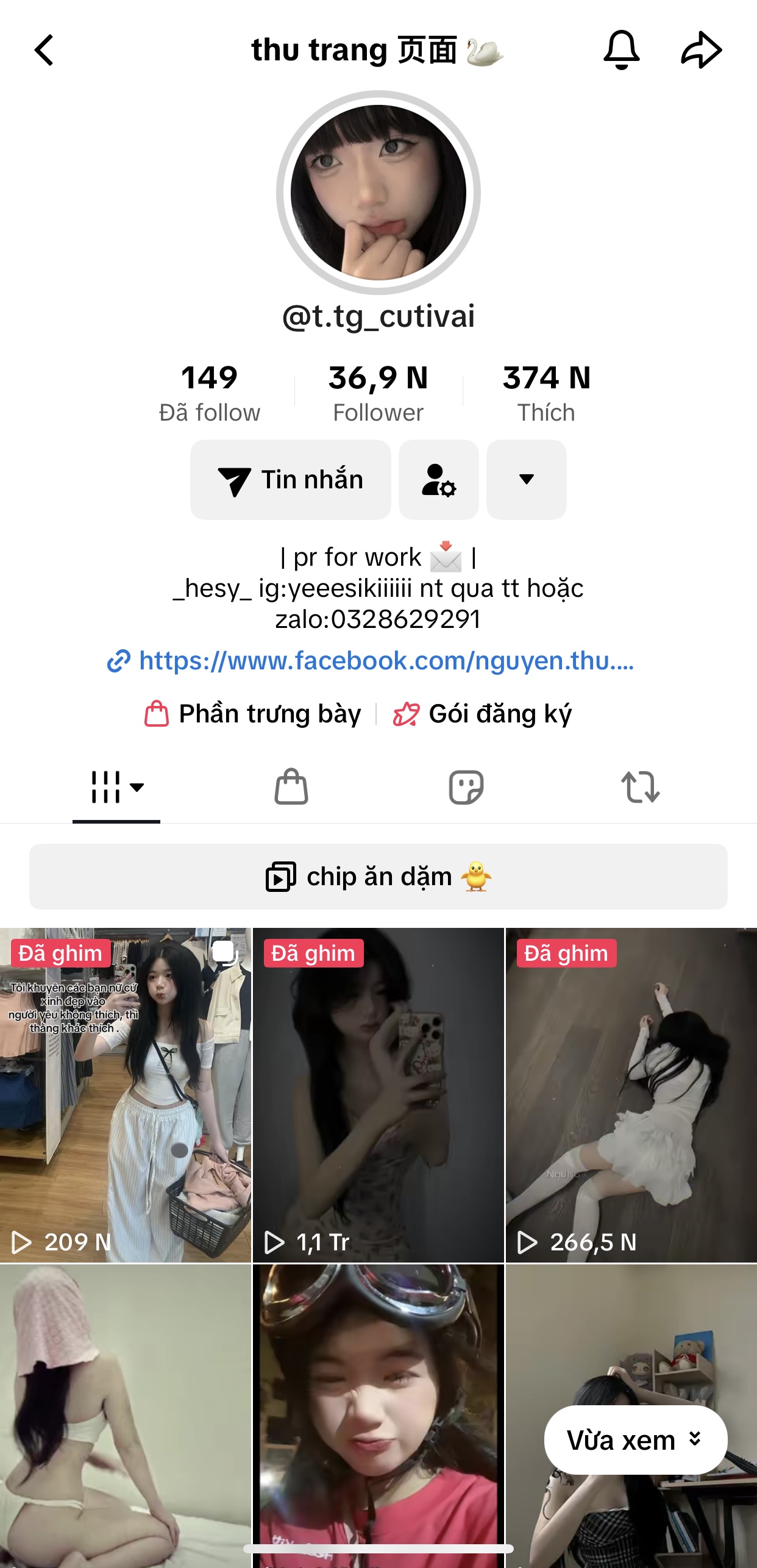This screenshot has height=1568, width=757.
Task: Open the chip ăn dặm playlist
Action: pyautogui.click(x=378, y=877)
